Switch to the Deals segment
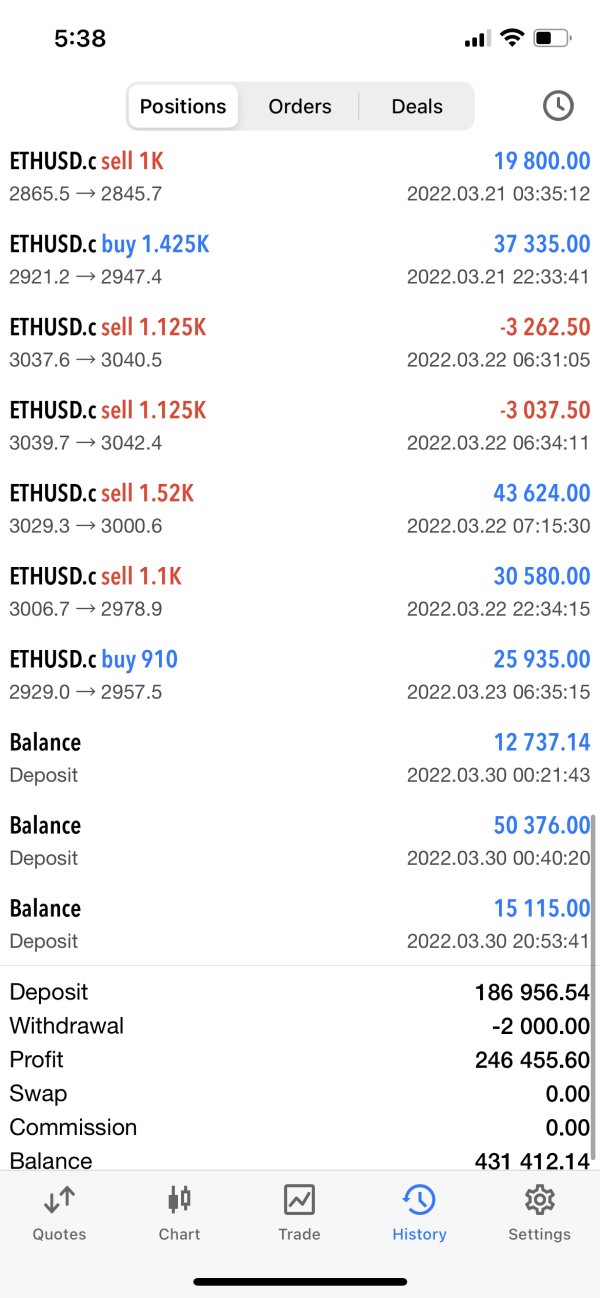600x1298 pixels. (417, 106)
